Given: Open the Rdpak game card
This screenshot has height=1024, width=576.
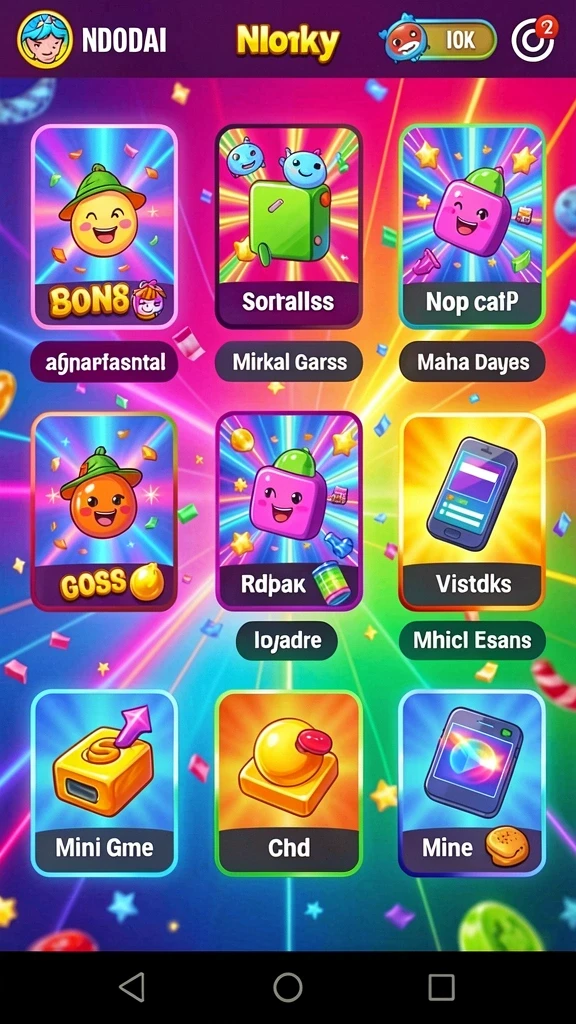Looking at the screenshot, I should [288, 511].
